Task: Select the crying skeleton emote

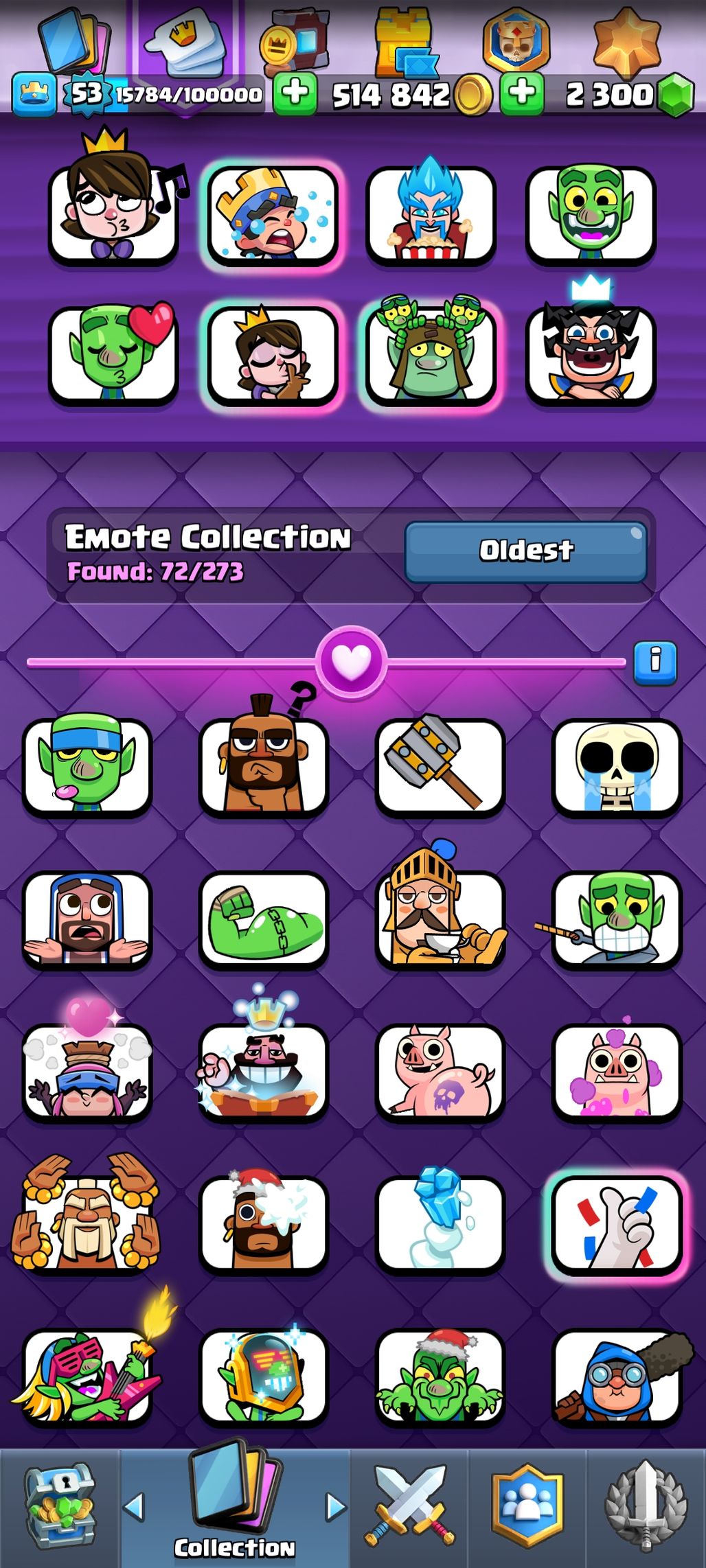Action: 617,768
